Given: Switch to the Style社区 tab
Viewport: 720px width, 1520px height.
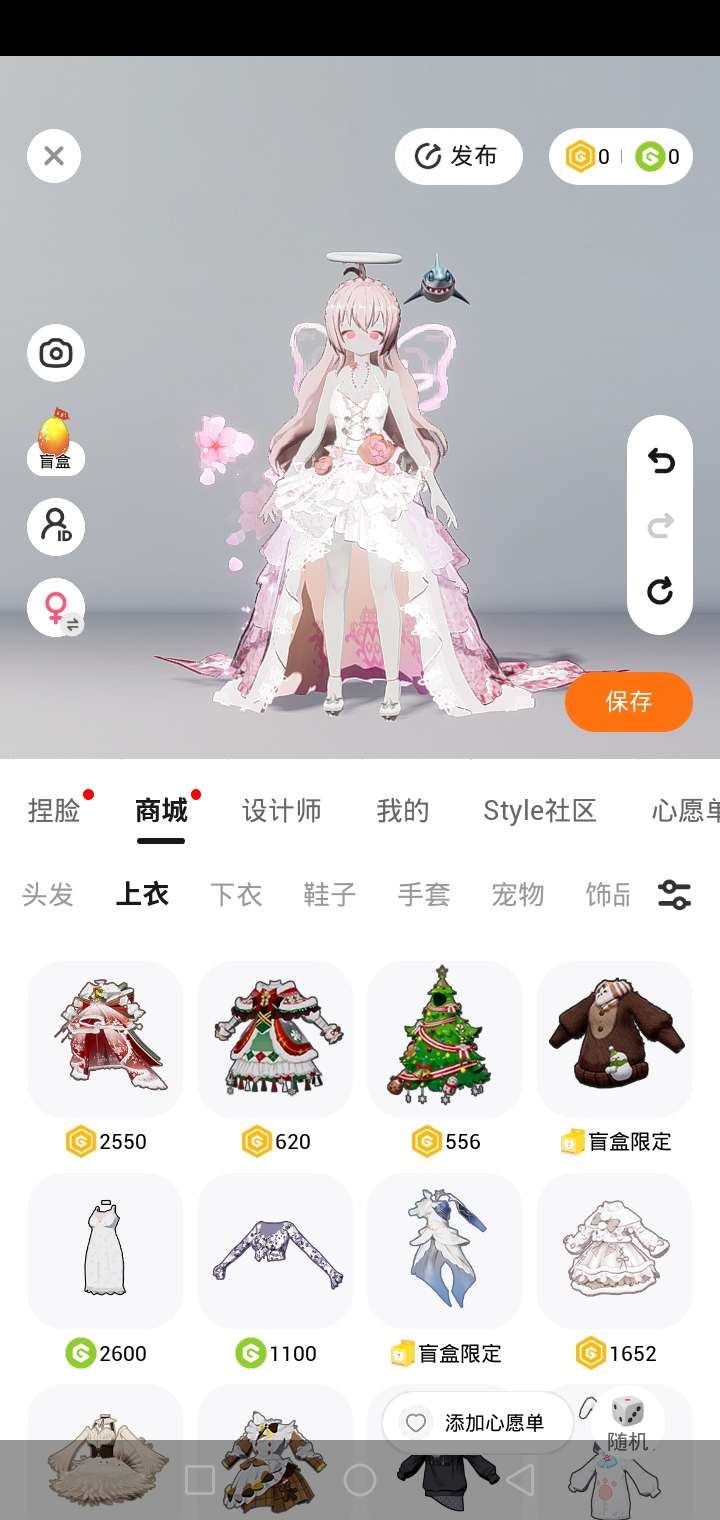Looking at the screenshot, I should (x=540, y=810).
